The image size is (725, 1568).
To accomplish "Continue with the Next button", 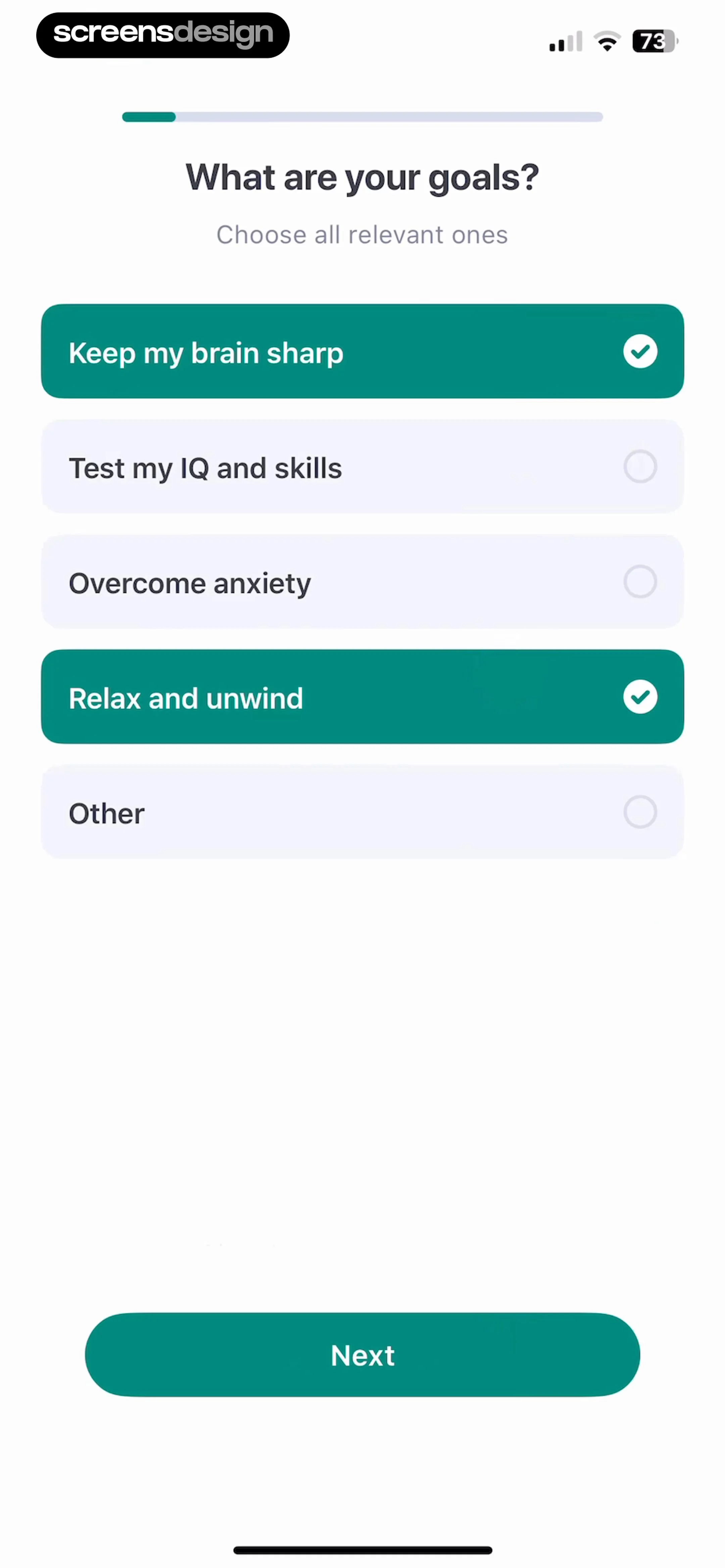I will [x=362, y=1355].
